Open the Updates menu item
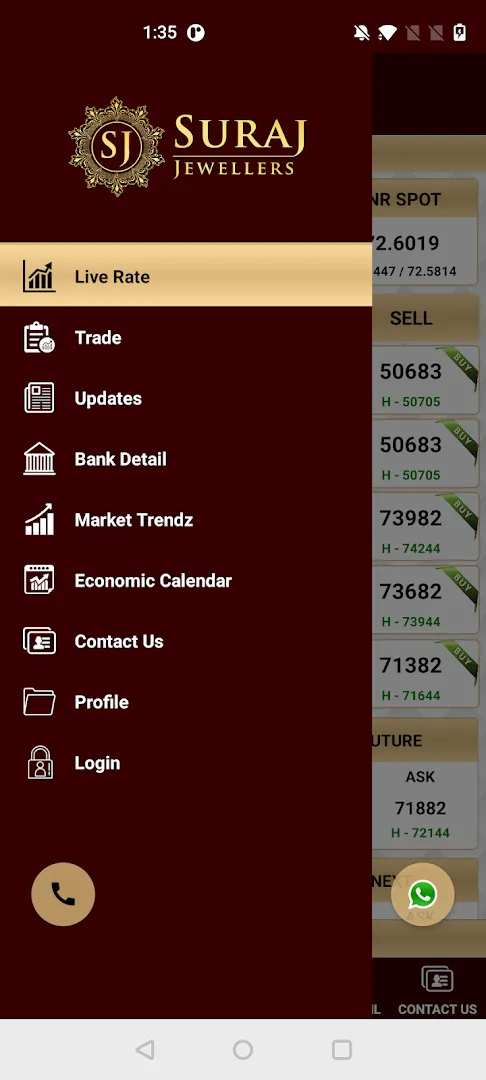Viewport: 486px width, 1080px height. coord(186,398)
